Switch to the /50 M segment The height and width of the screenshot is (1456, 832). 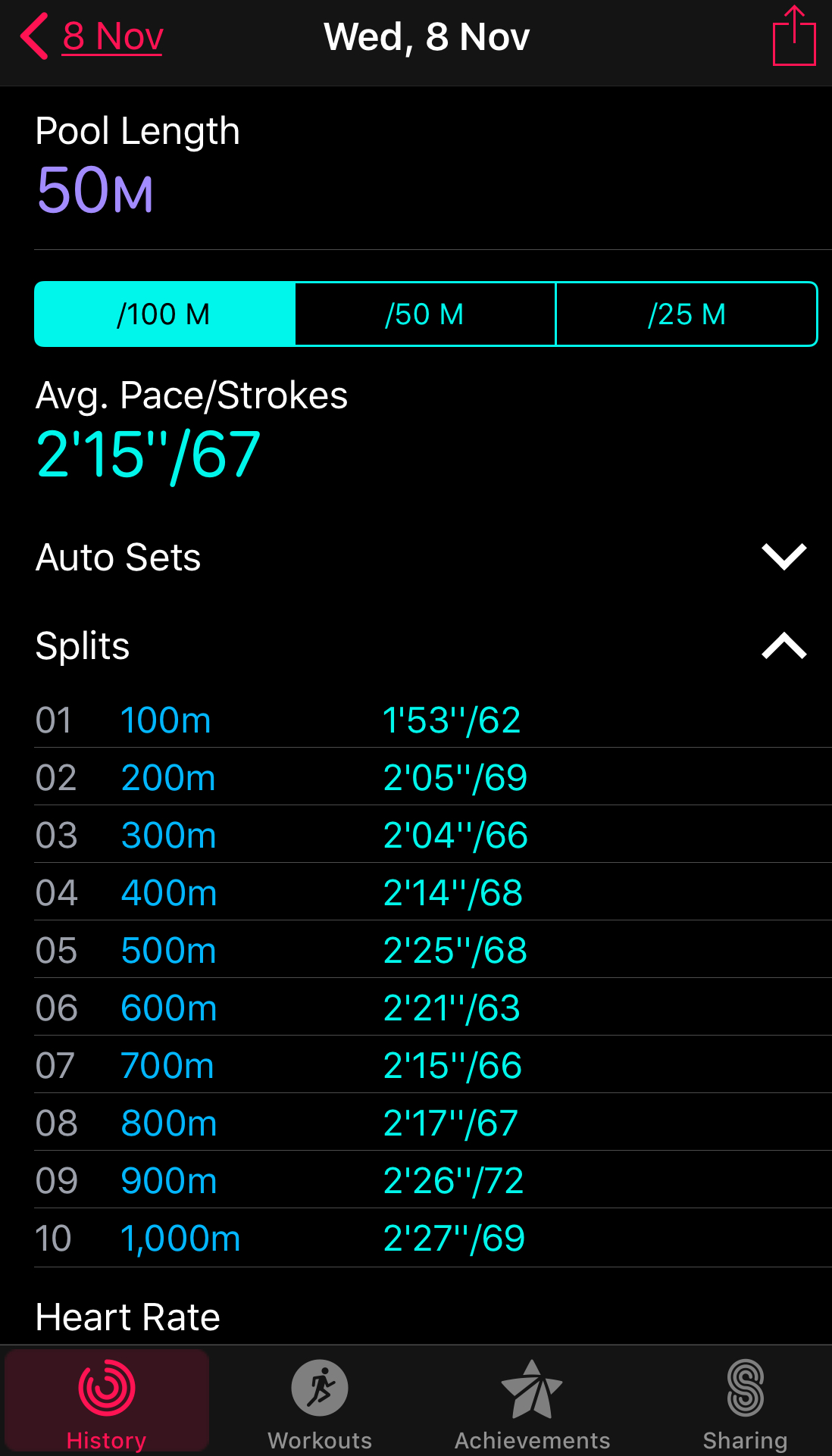[x=425, y=314]
